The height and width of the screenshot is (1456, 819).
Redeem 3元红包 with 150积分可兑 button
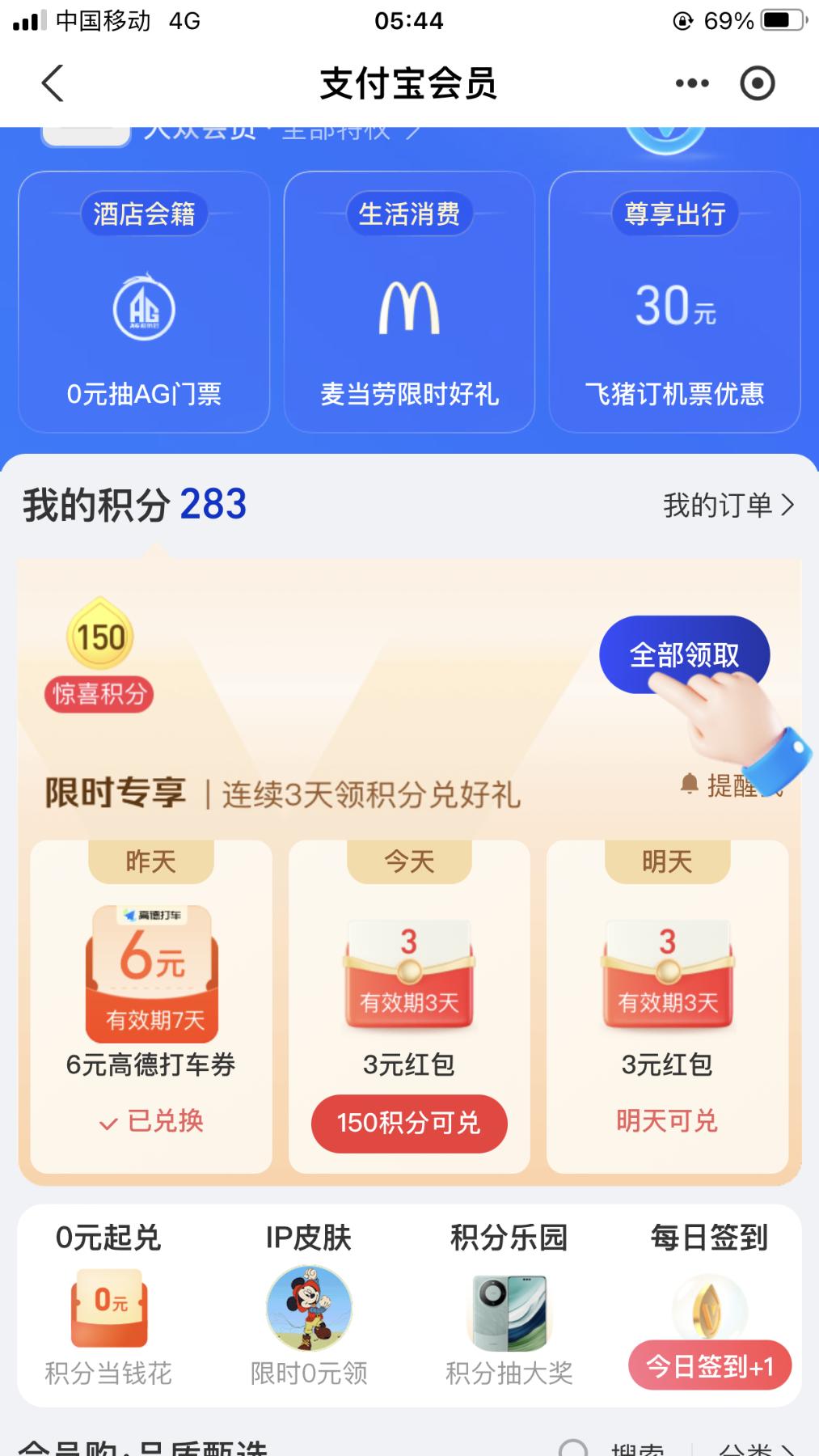[x=409, y=1123]
